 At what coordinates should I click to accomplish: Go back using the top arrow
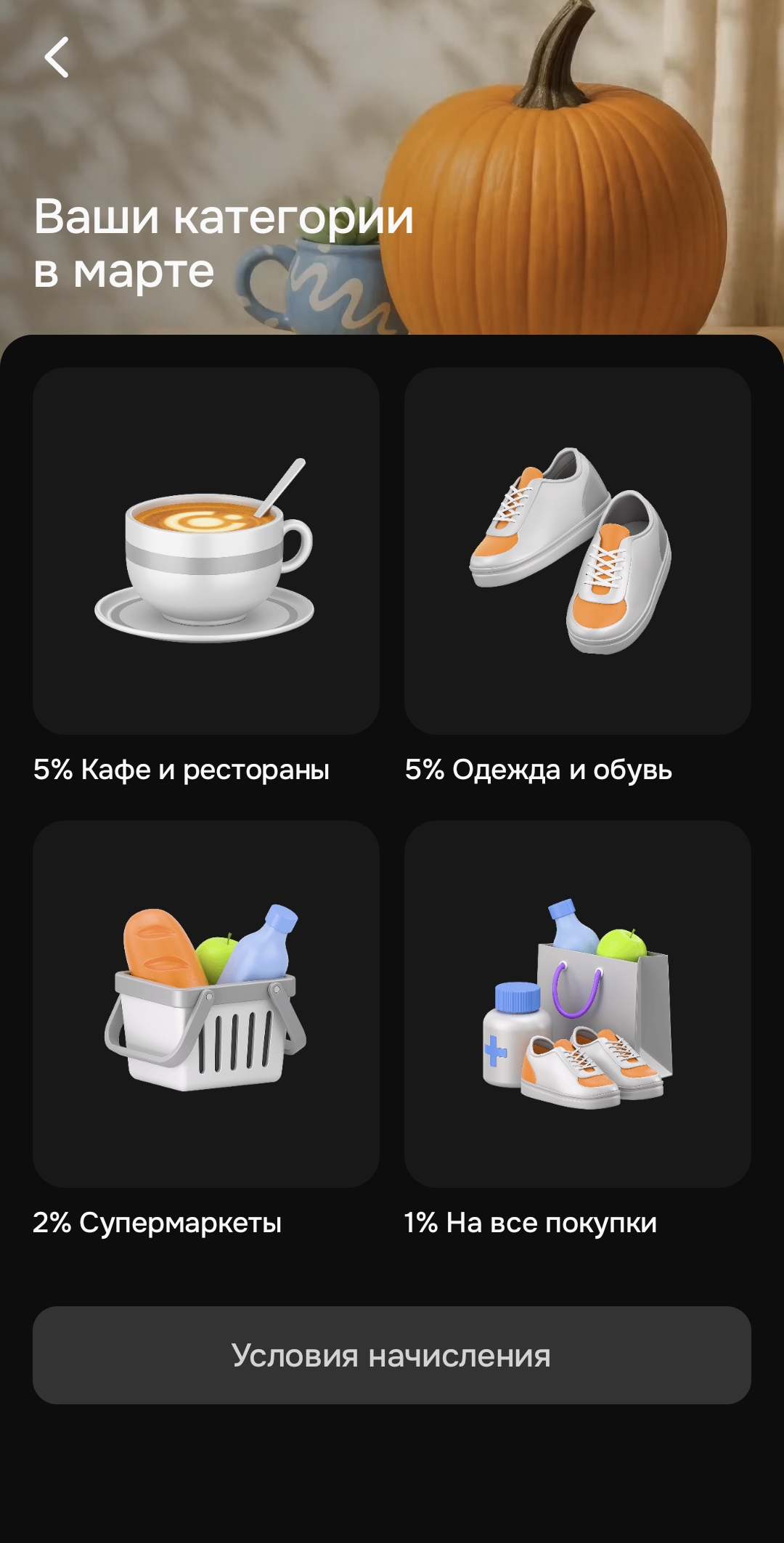[x=57, y=57]
